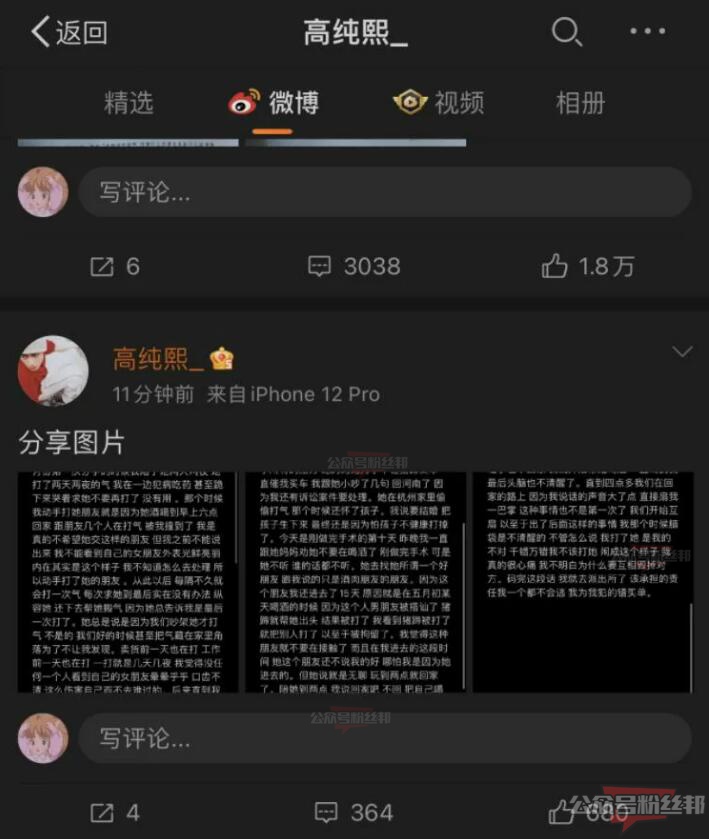Open the 364 comments

click(354, 811)
